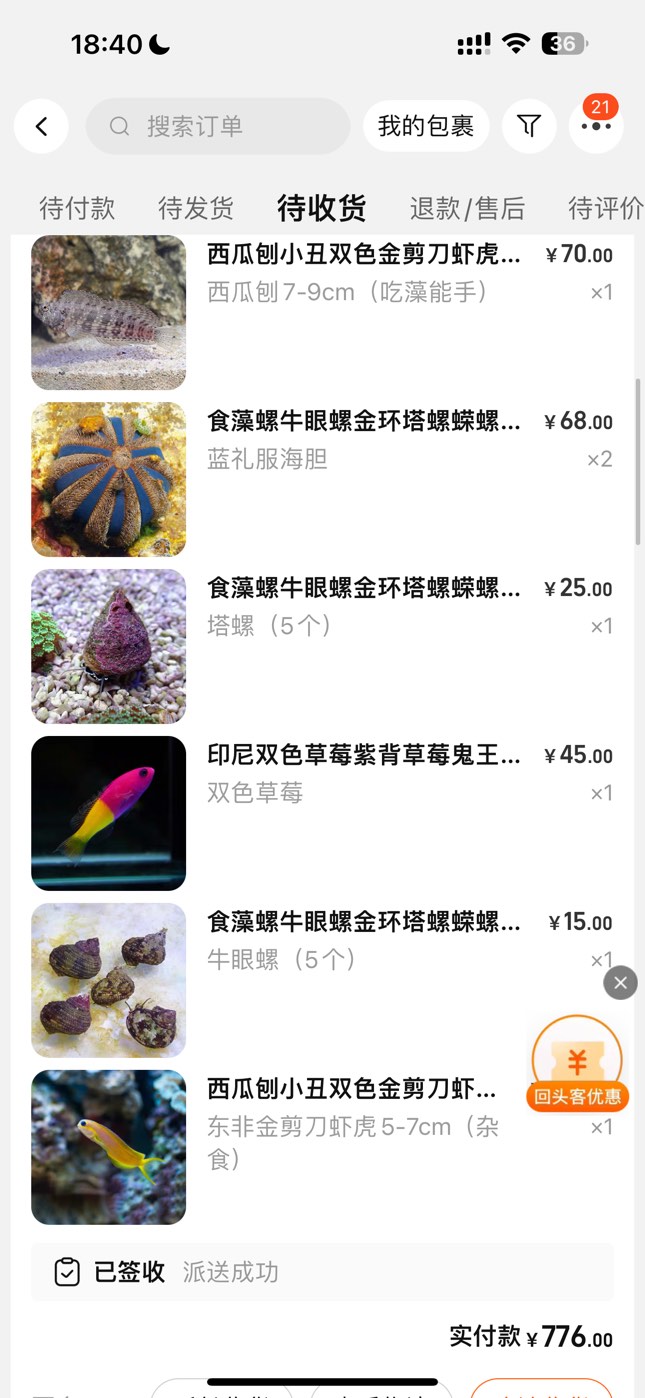The height and width of the screenshot is (1398, 645).
Task: Open the 西瓜刨7-9cm item
Action: (364, 291)
